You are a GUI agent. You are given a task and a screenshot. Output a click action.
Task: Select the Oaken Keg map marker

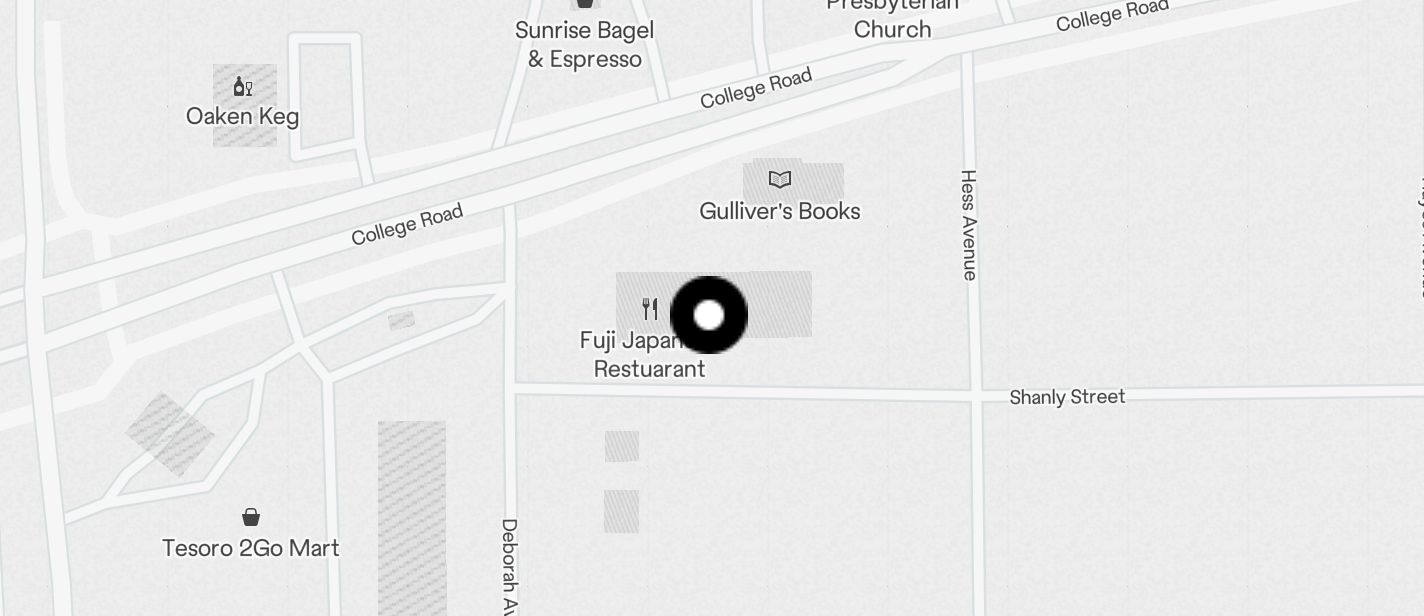pyautogui.click(x=242, y=88)
